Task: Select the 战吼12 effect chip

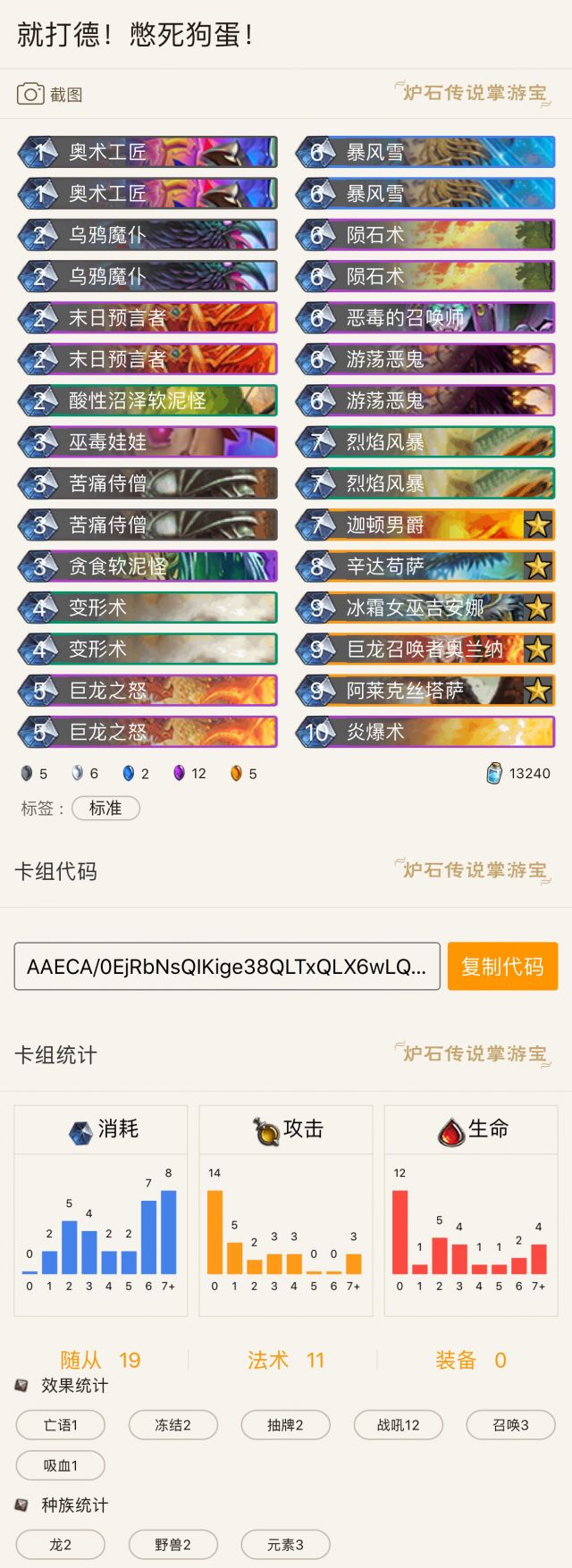Action: 398,1425
